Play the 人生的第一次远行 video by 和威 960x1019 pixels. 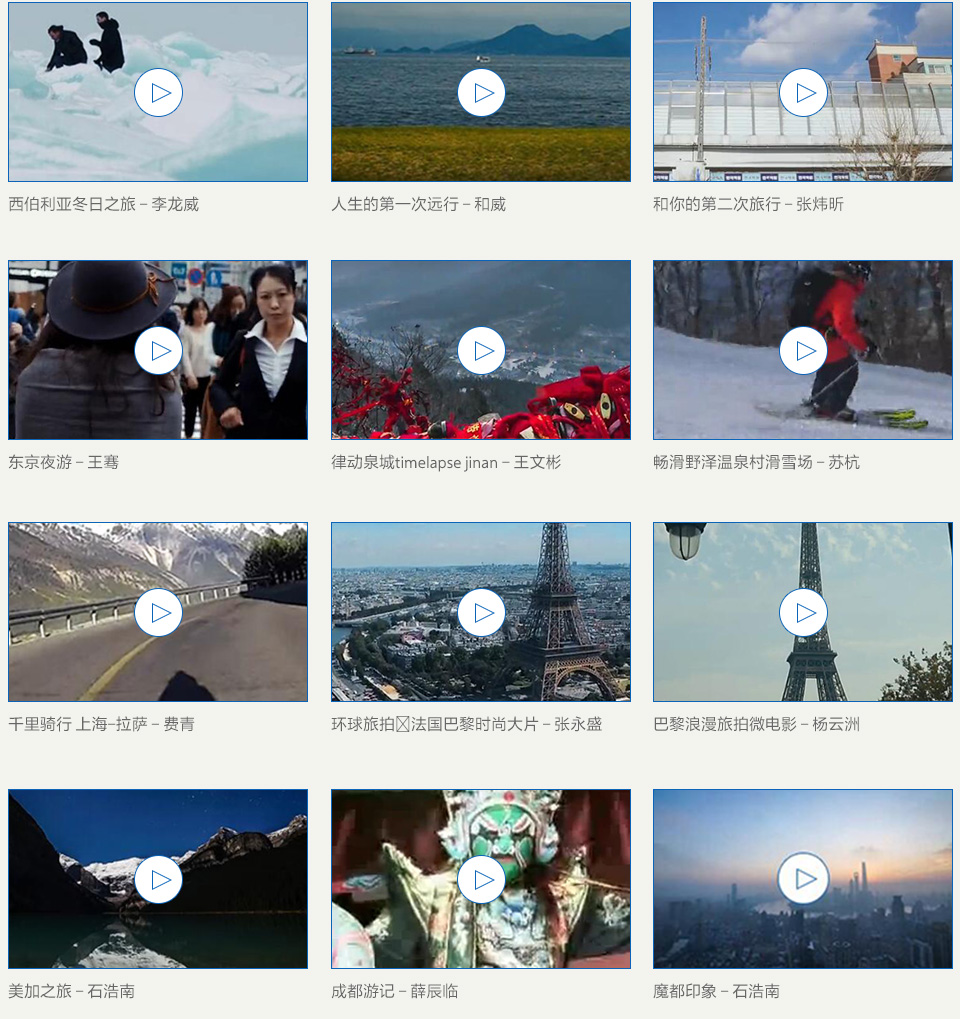(x=481, y=93)
